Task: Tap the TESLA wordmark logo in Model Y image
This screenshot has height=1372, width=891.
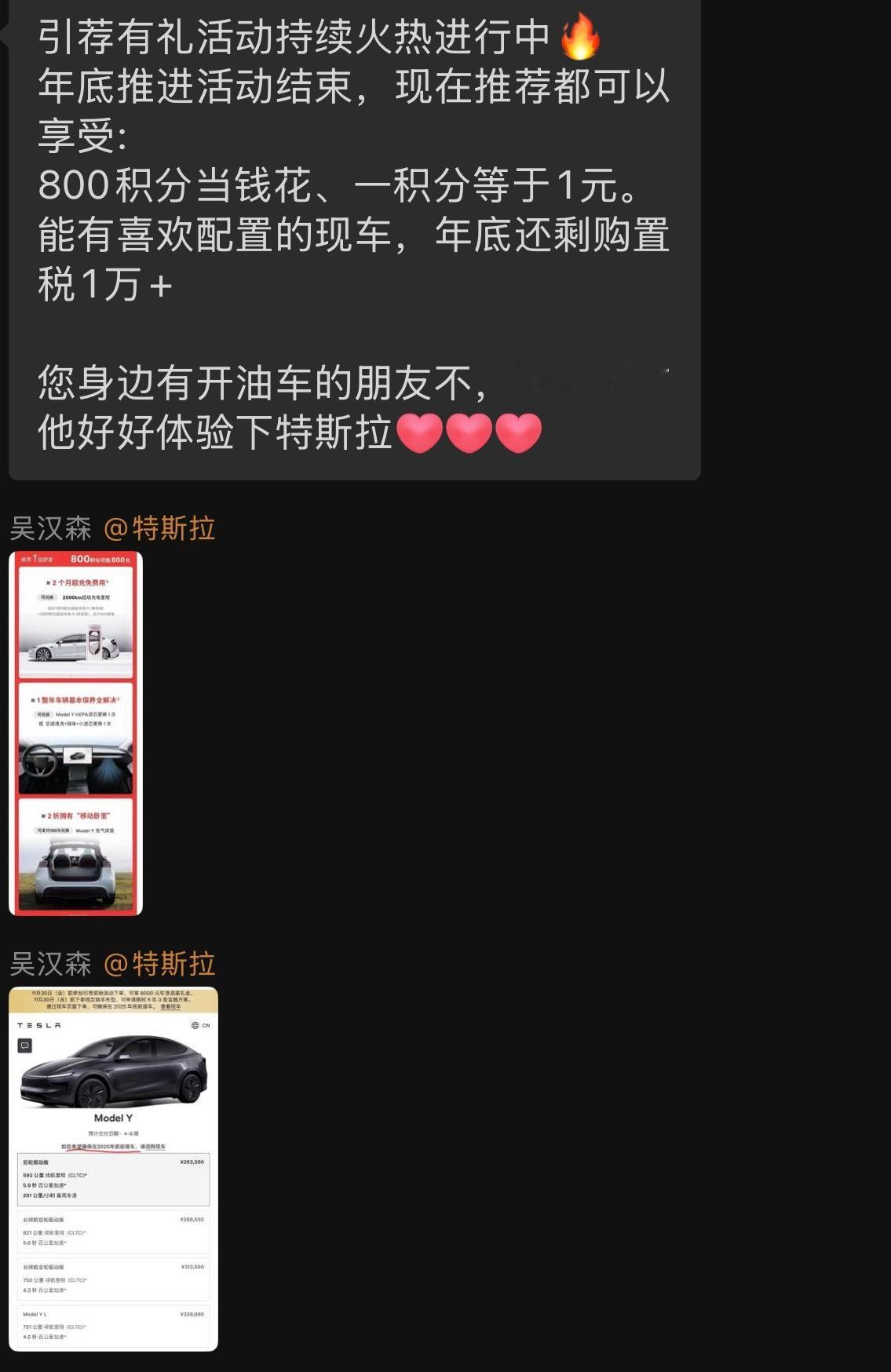Action: [x=39, y=1026]
